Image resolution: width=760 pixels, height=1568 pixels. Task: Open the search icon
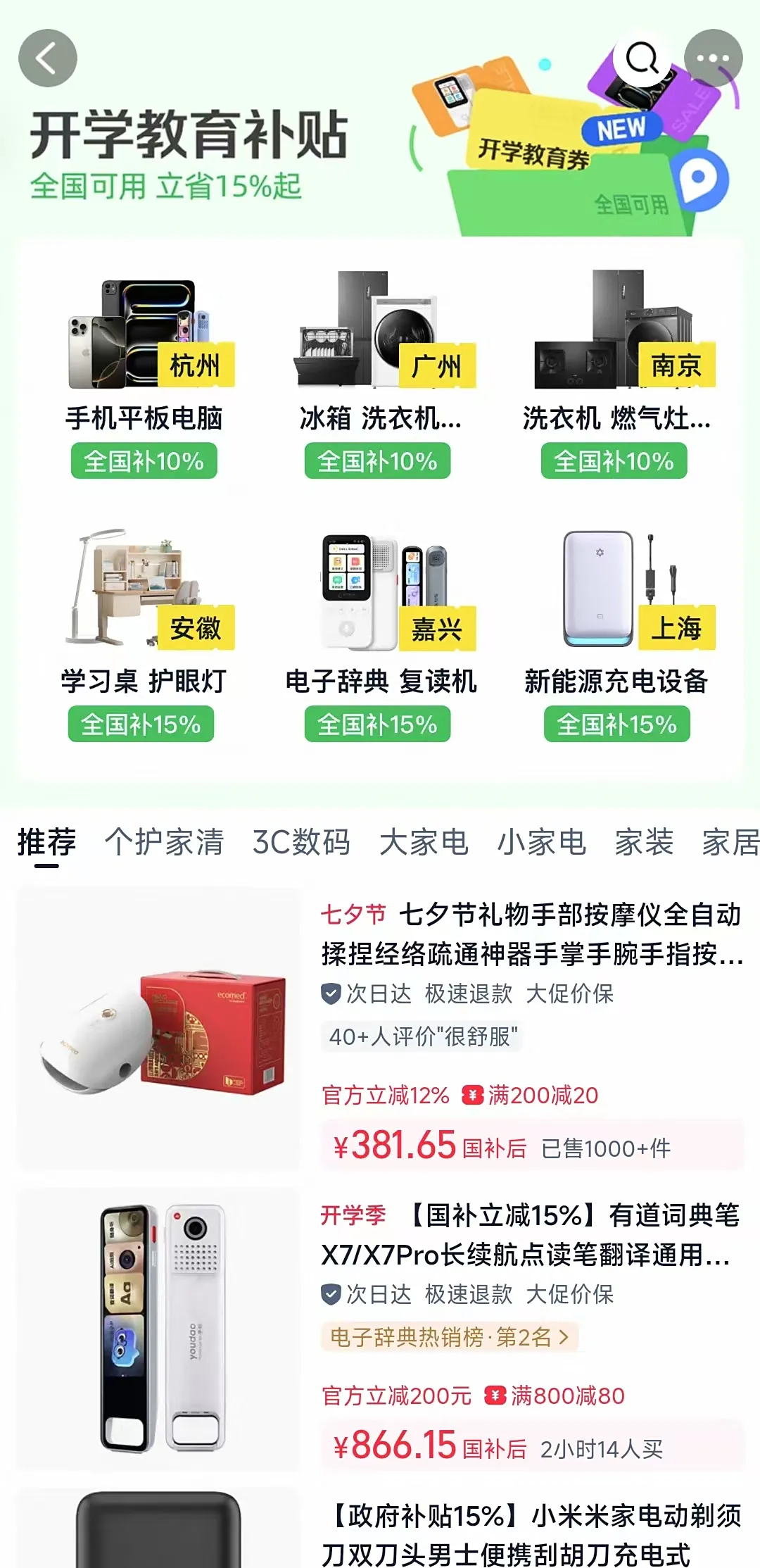[641, 59]
